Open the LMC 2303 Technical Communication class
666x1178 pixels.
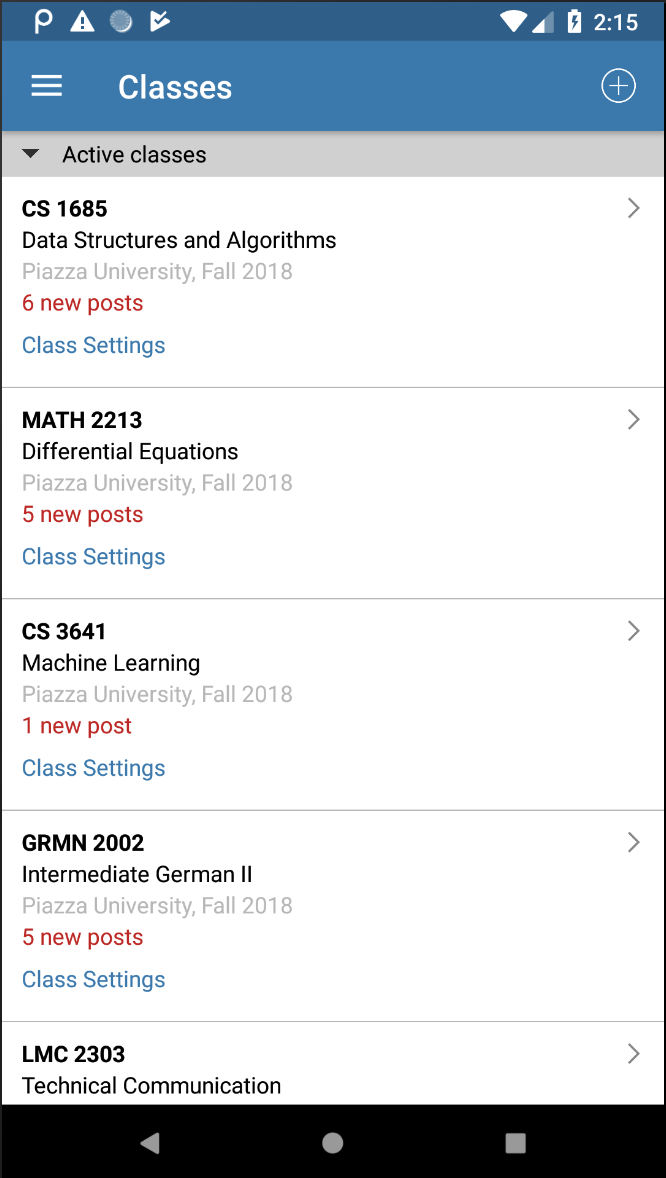[330, 1068]
